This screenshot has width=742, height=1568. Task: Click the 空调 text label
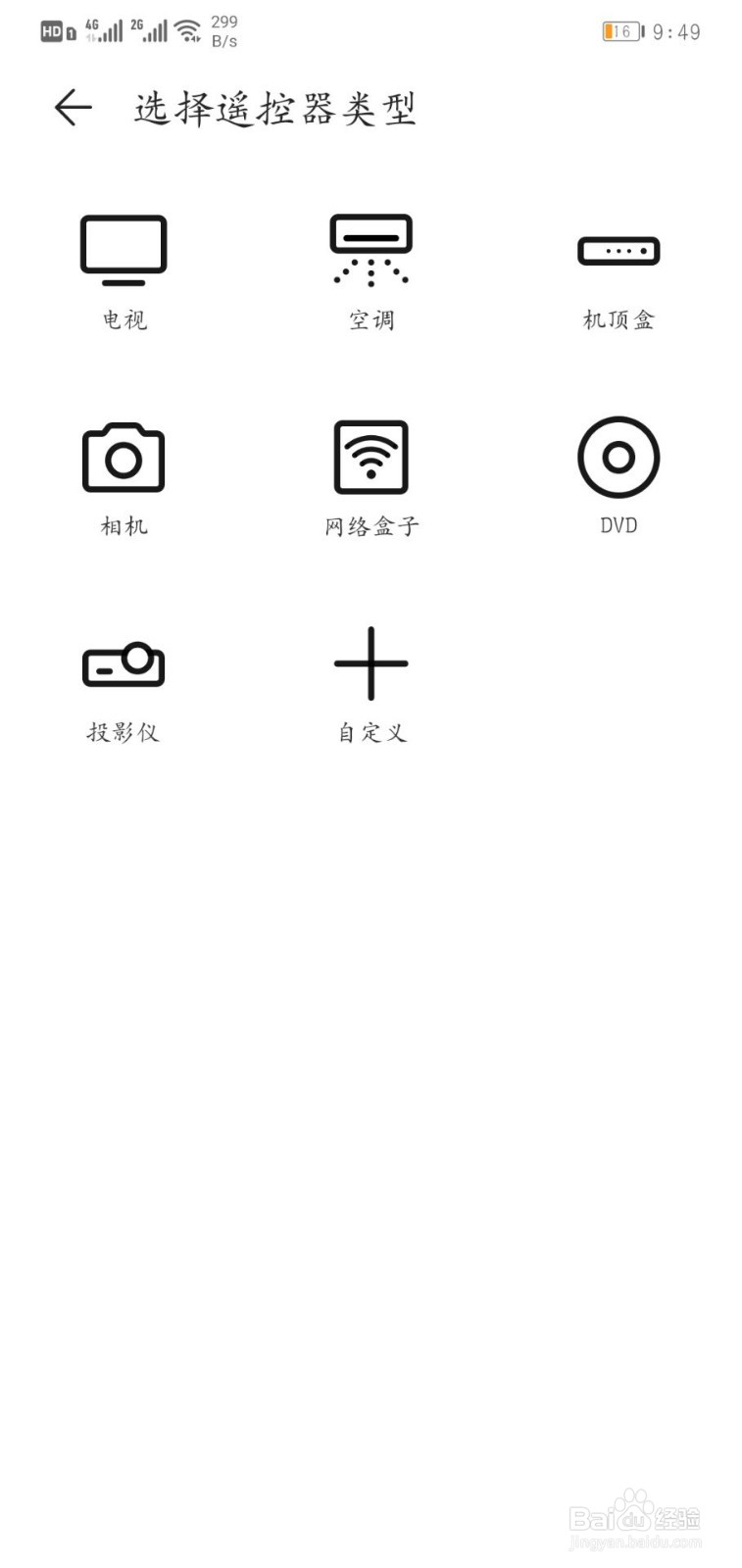(371, 318)
